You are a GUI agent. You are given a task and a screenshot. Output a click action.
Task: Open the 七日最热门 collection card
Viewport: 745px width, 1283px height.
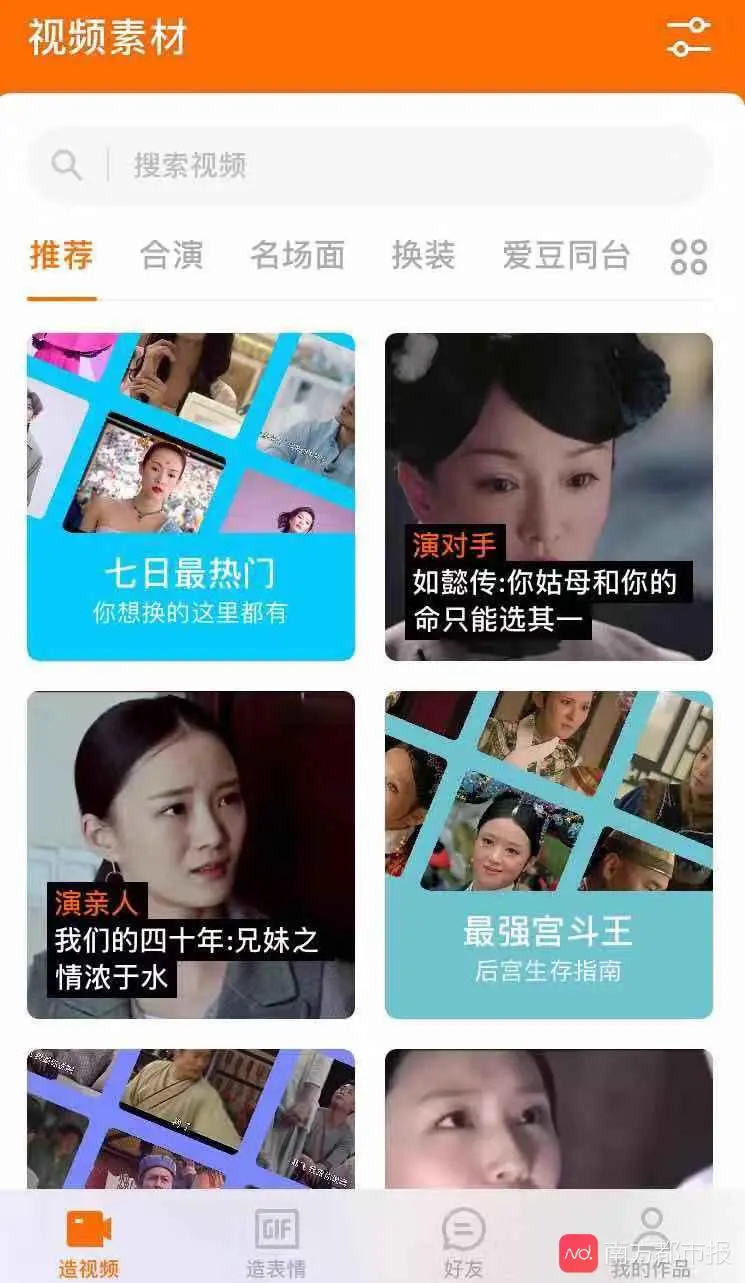pos(191,497)
